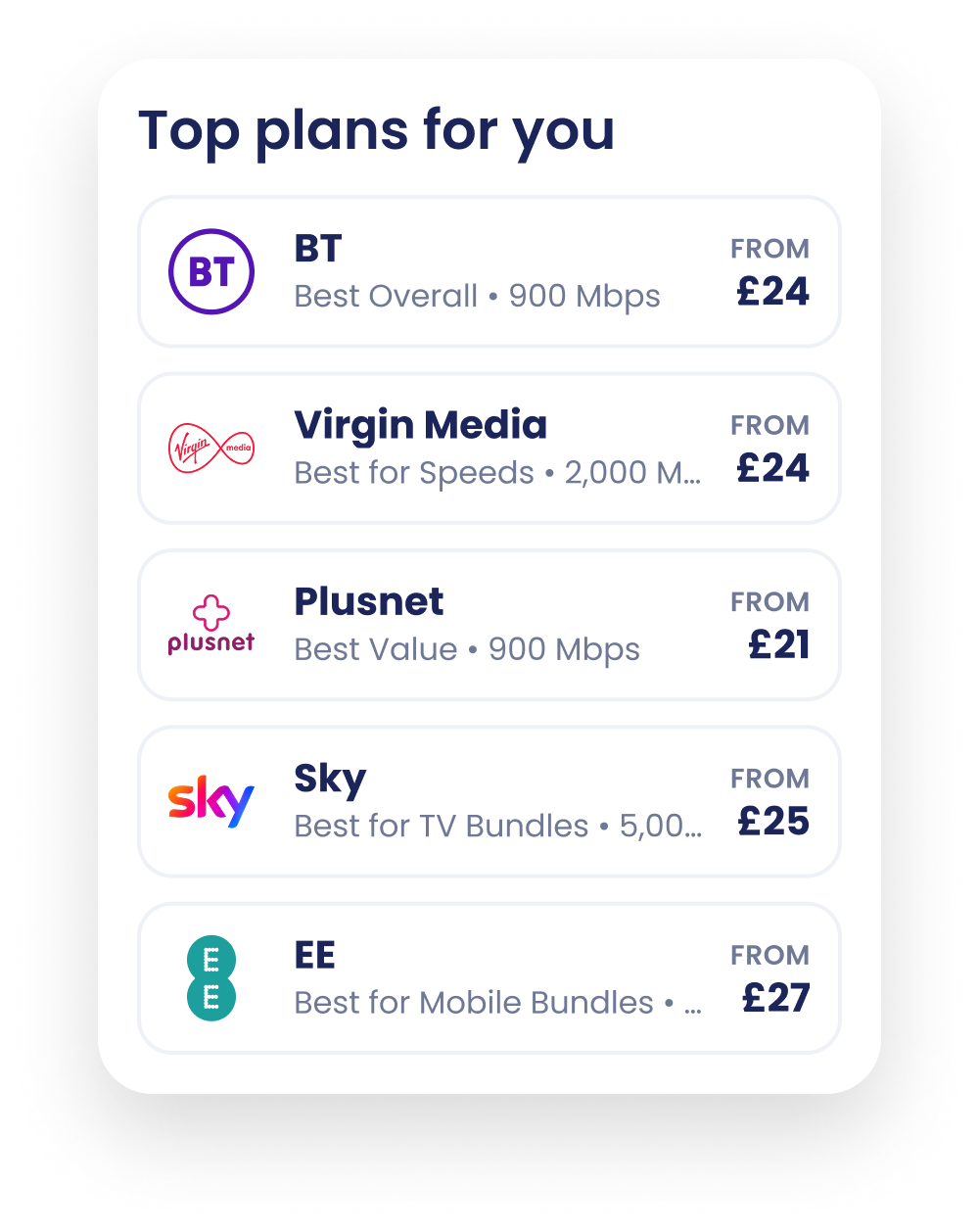Select the £25 Sky price

[x=773, y=821]
